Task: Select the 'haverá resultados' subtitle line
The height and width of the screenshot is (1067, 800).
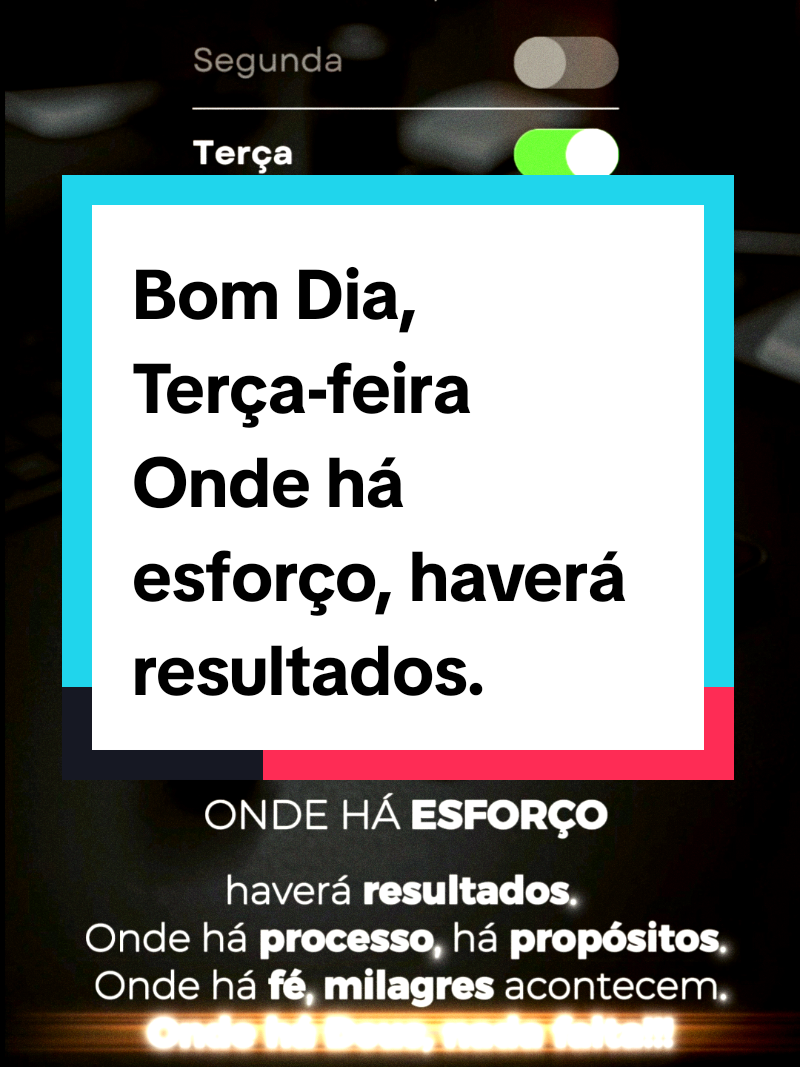Action: [x=400, y=890]
